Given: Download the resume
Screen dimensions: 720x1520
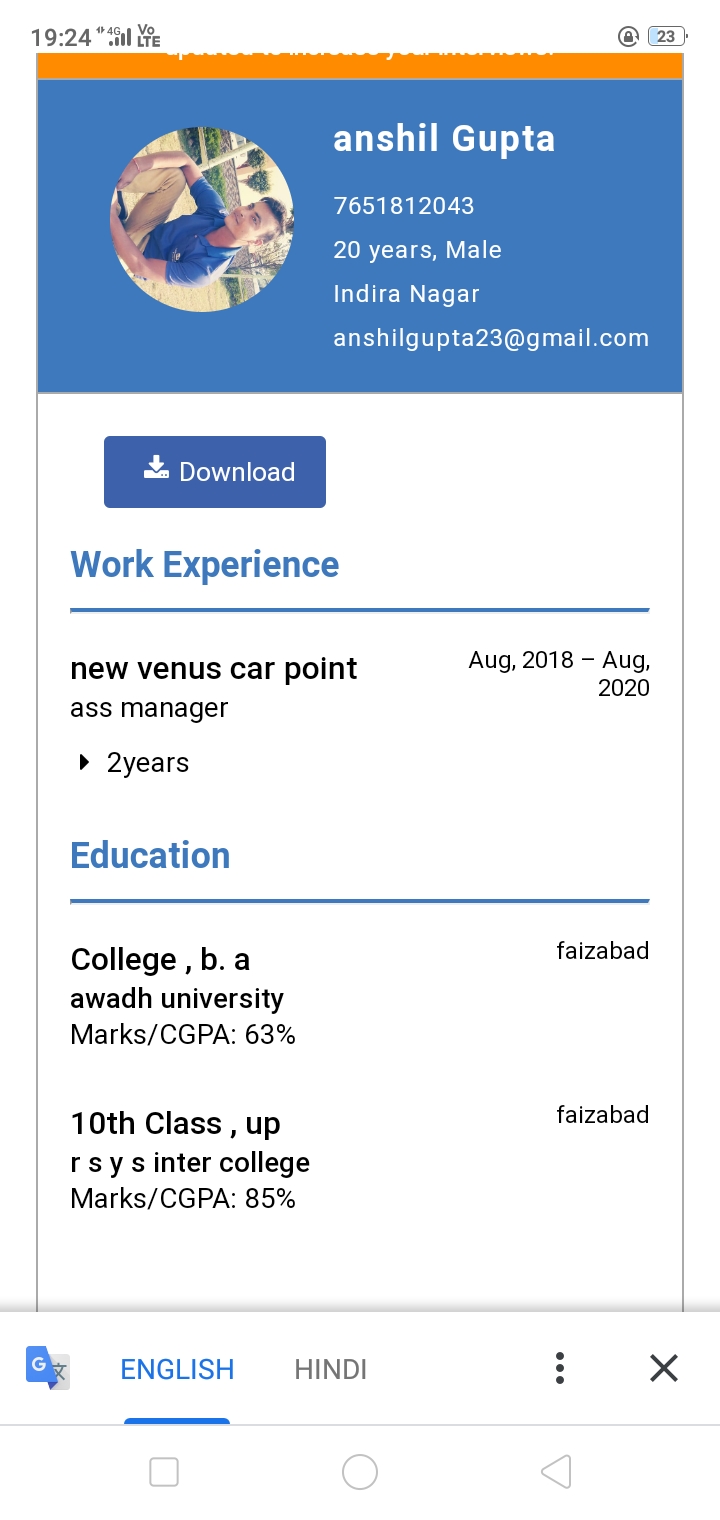Looking at the screenshot, I should point(215,472).
